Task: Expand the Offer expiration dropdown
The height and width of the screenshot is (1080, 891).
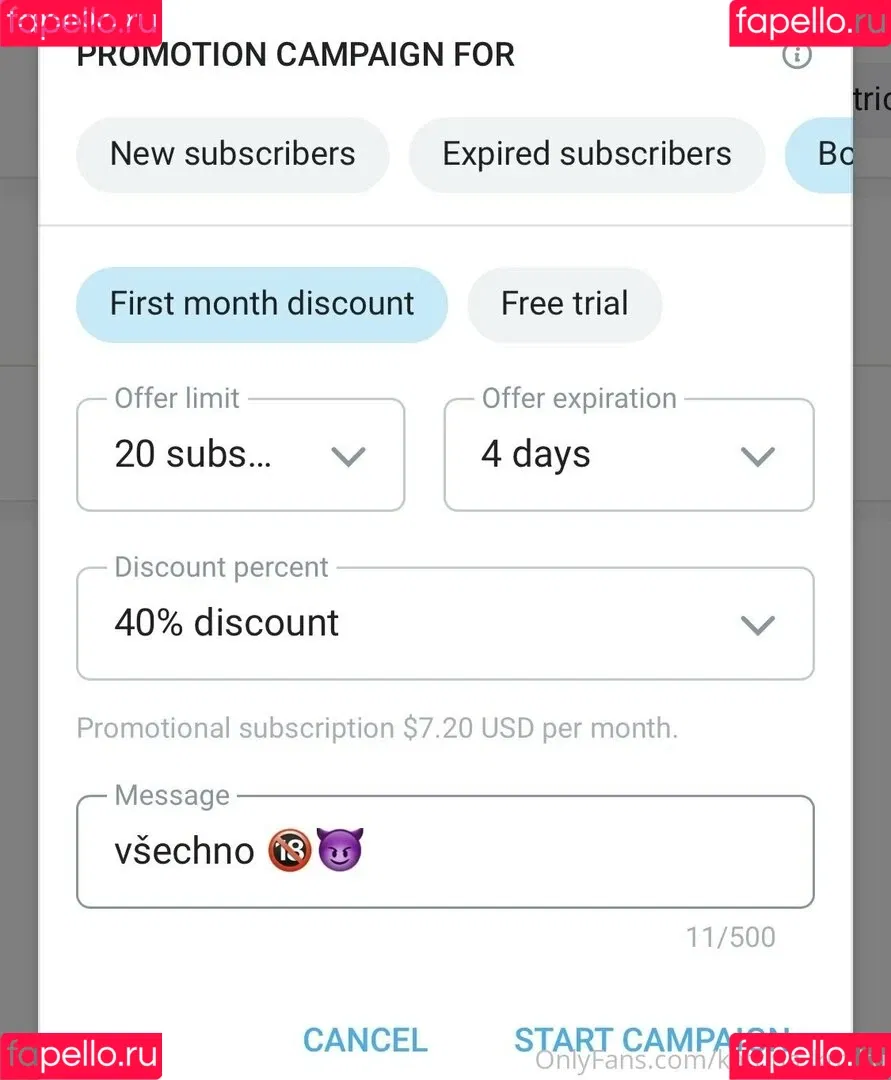Action: [x=628, y=455]
